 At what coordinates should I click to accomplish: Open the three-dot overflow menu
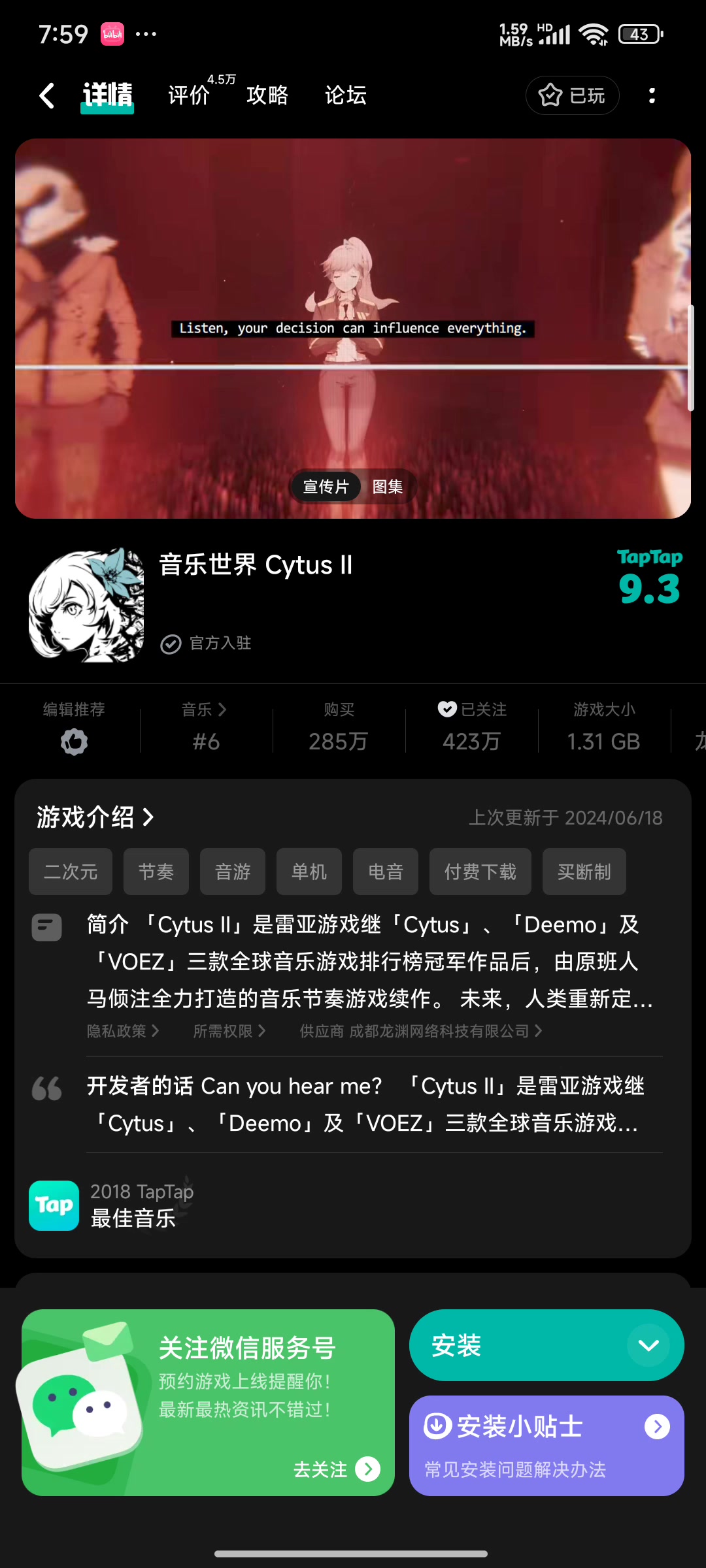652,95
